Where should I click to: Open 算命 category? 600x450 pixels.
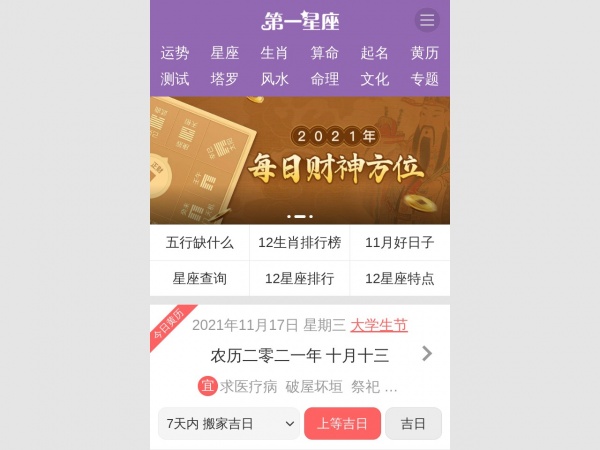[325, 53]
